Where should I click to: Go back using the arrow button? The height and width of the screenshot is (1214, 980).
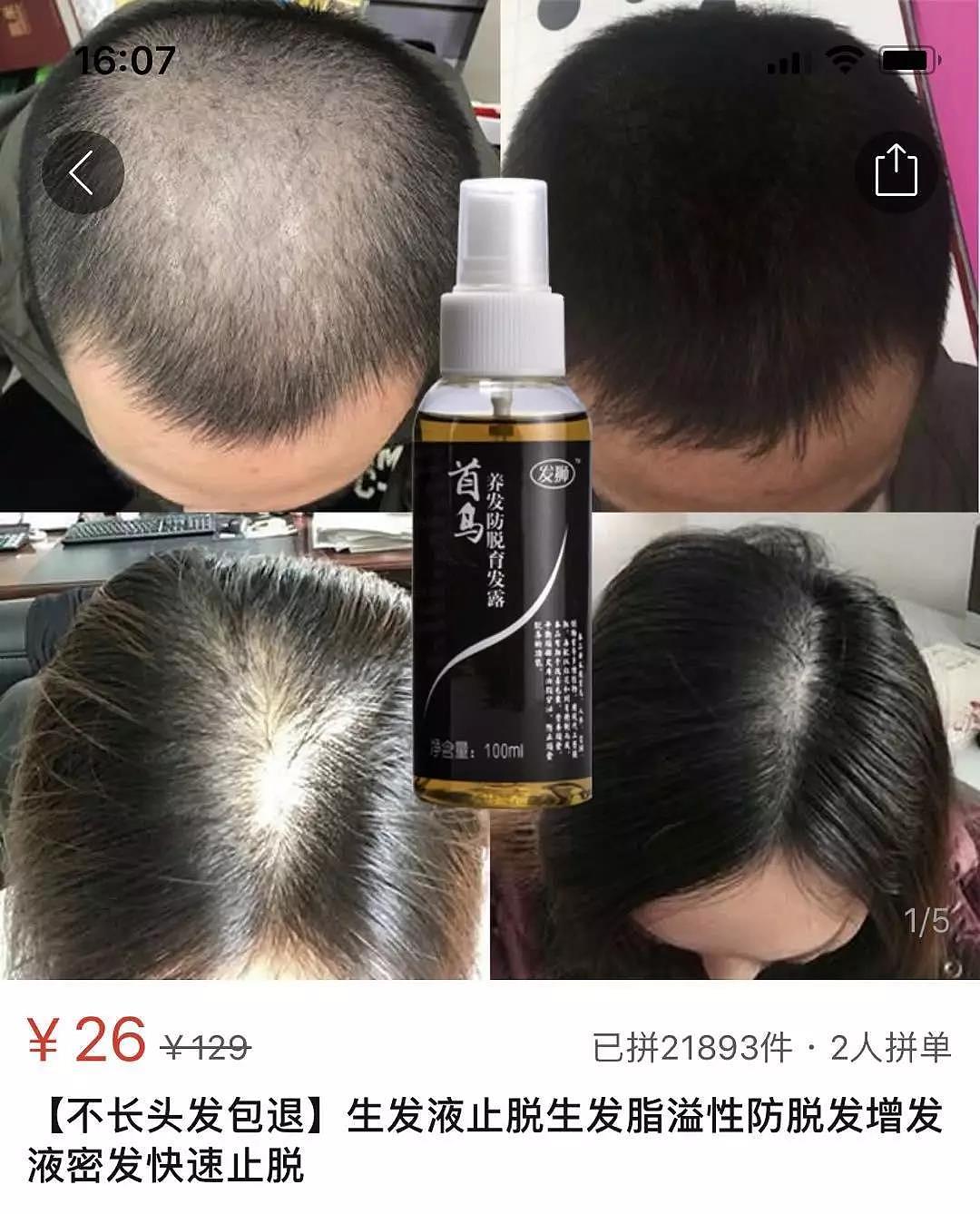[x=83, y=172]
